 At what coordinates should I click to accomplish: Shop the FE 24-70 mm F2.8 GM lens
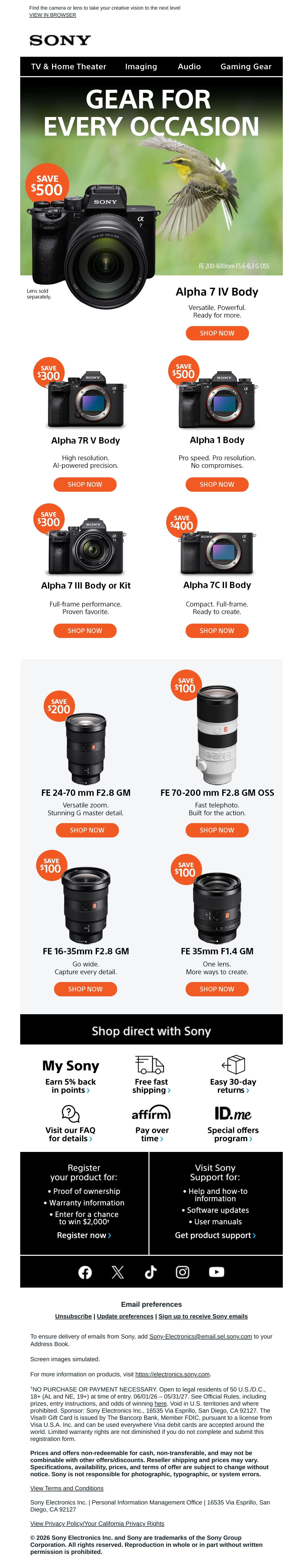point(87,830)
